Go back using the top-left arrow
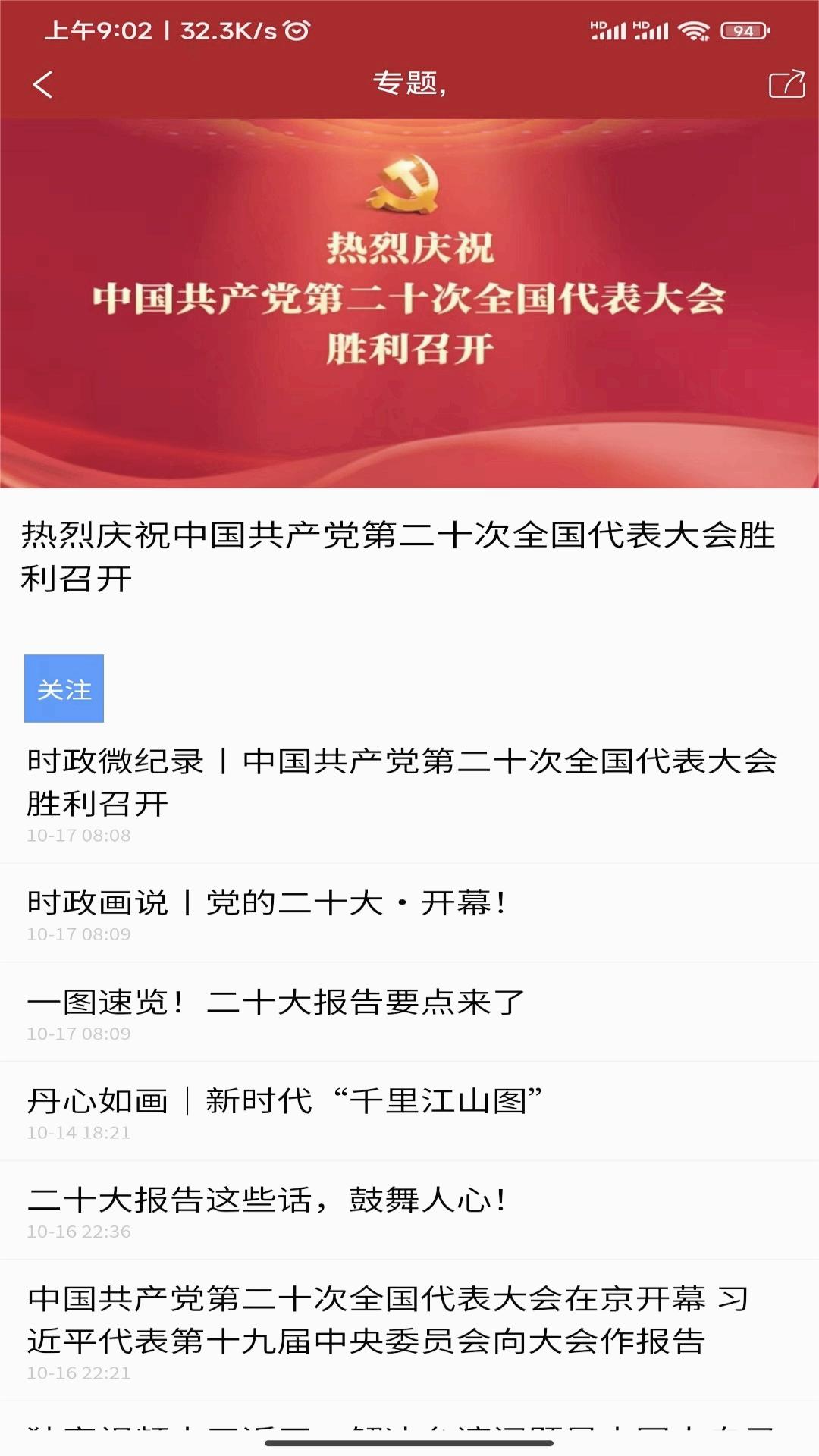Image resolution: width=819 pixels, height=1456 pixels. click(x=43, y=84)
